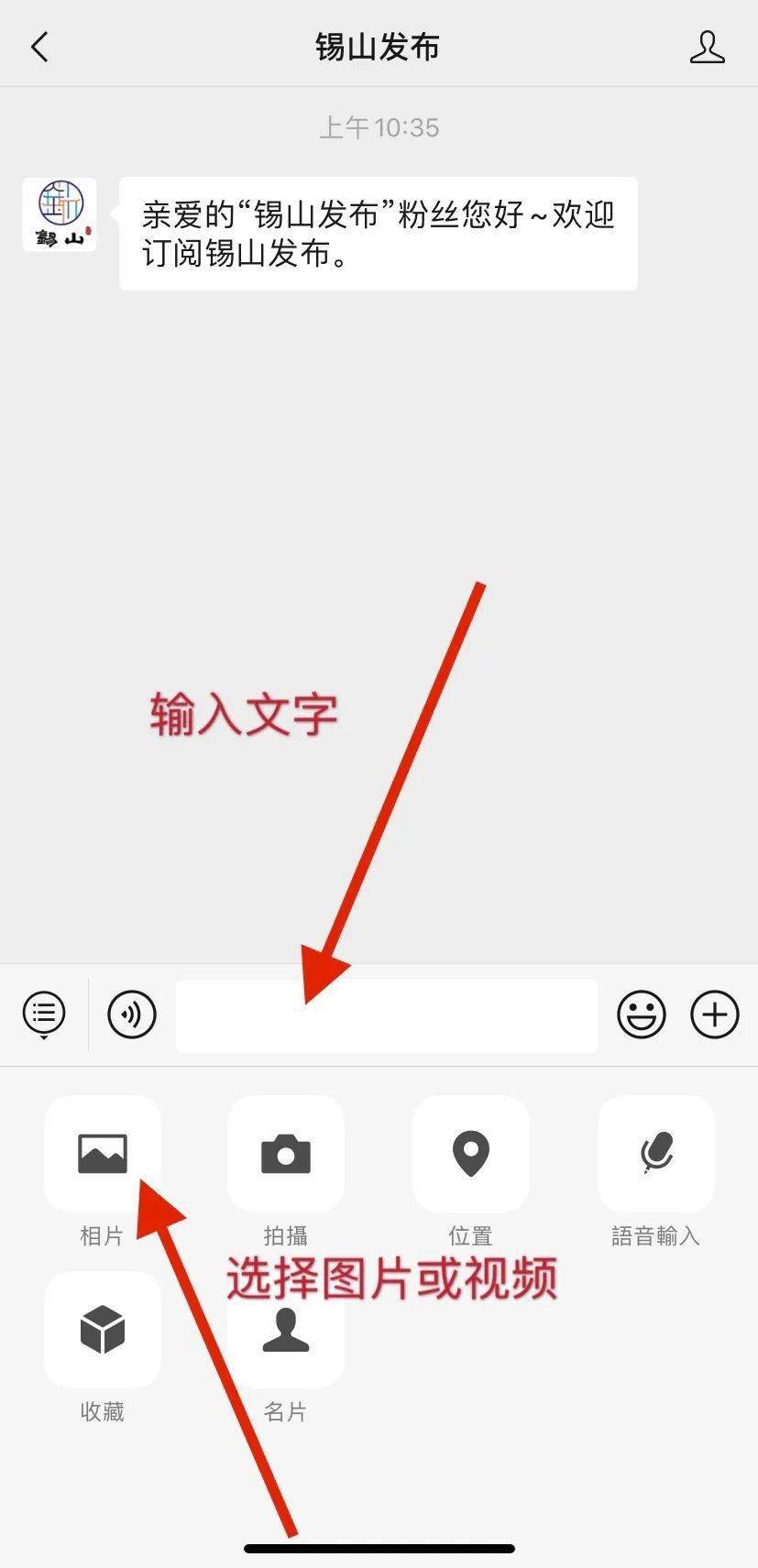
Task: Send a contact card via 名片
Action: pos(285,1330)
